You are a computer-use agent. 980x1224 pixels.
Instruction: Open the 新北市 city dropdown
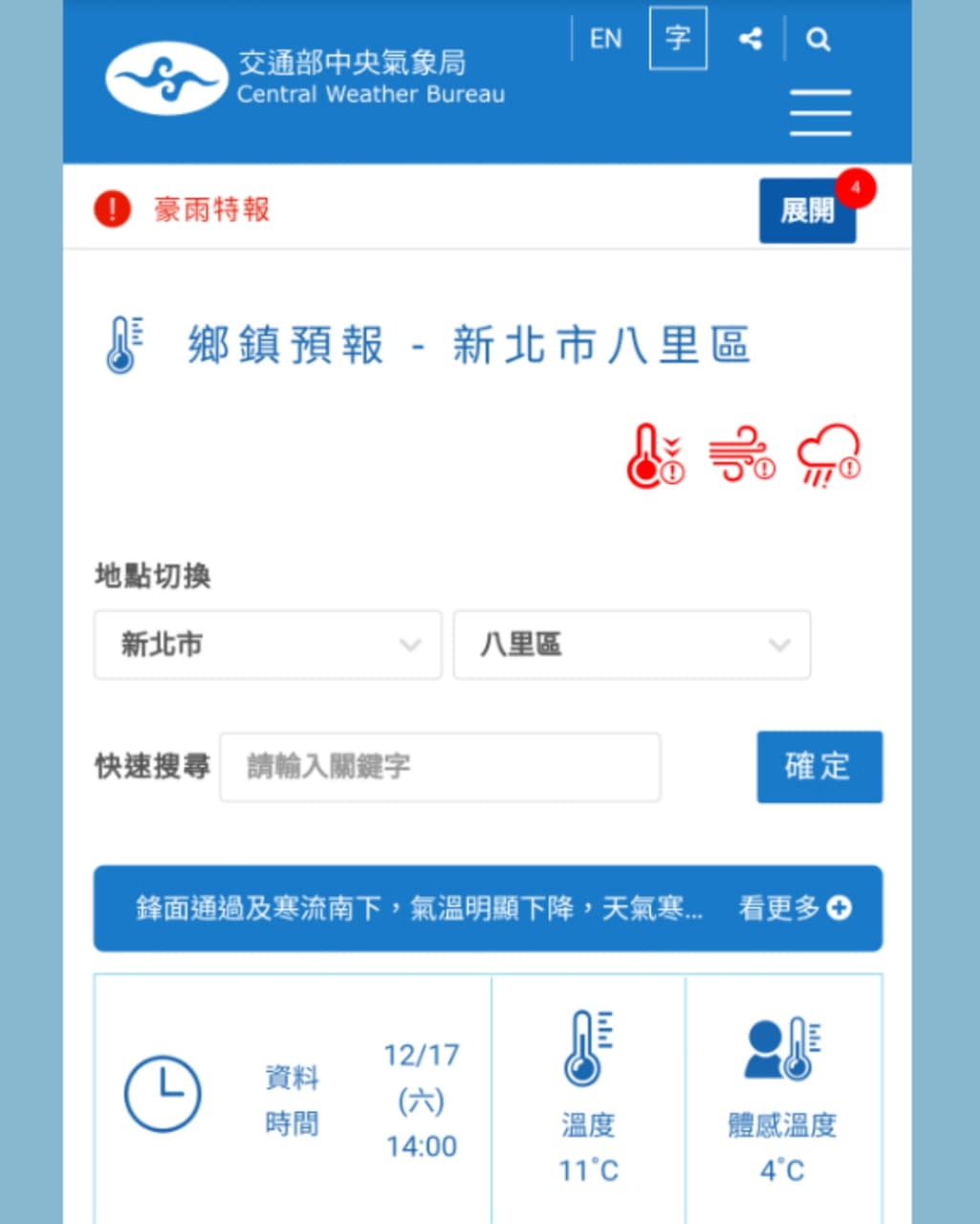268,645
